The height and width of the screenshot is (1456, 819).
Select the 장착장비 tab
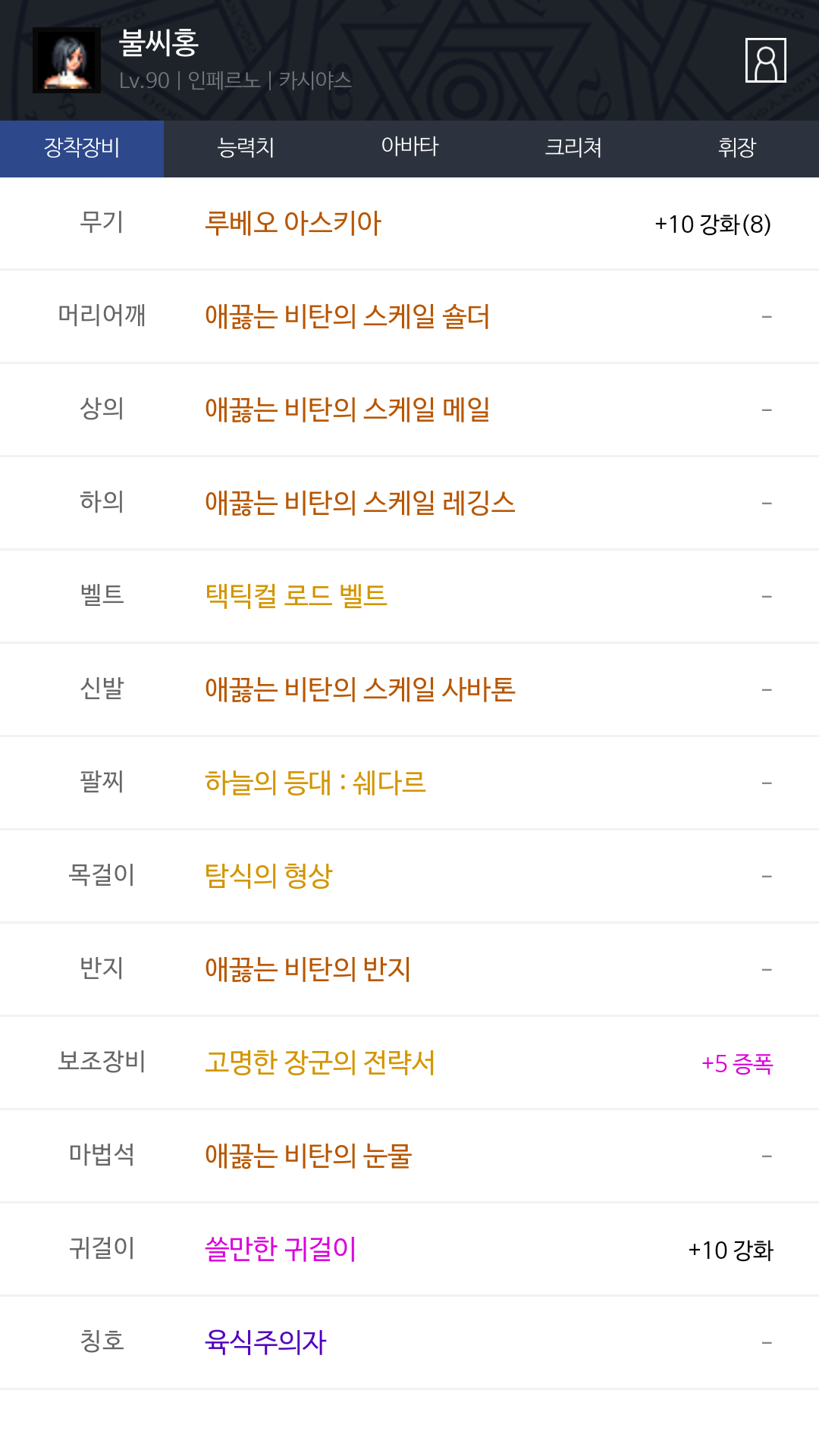click(82, 149)
